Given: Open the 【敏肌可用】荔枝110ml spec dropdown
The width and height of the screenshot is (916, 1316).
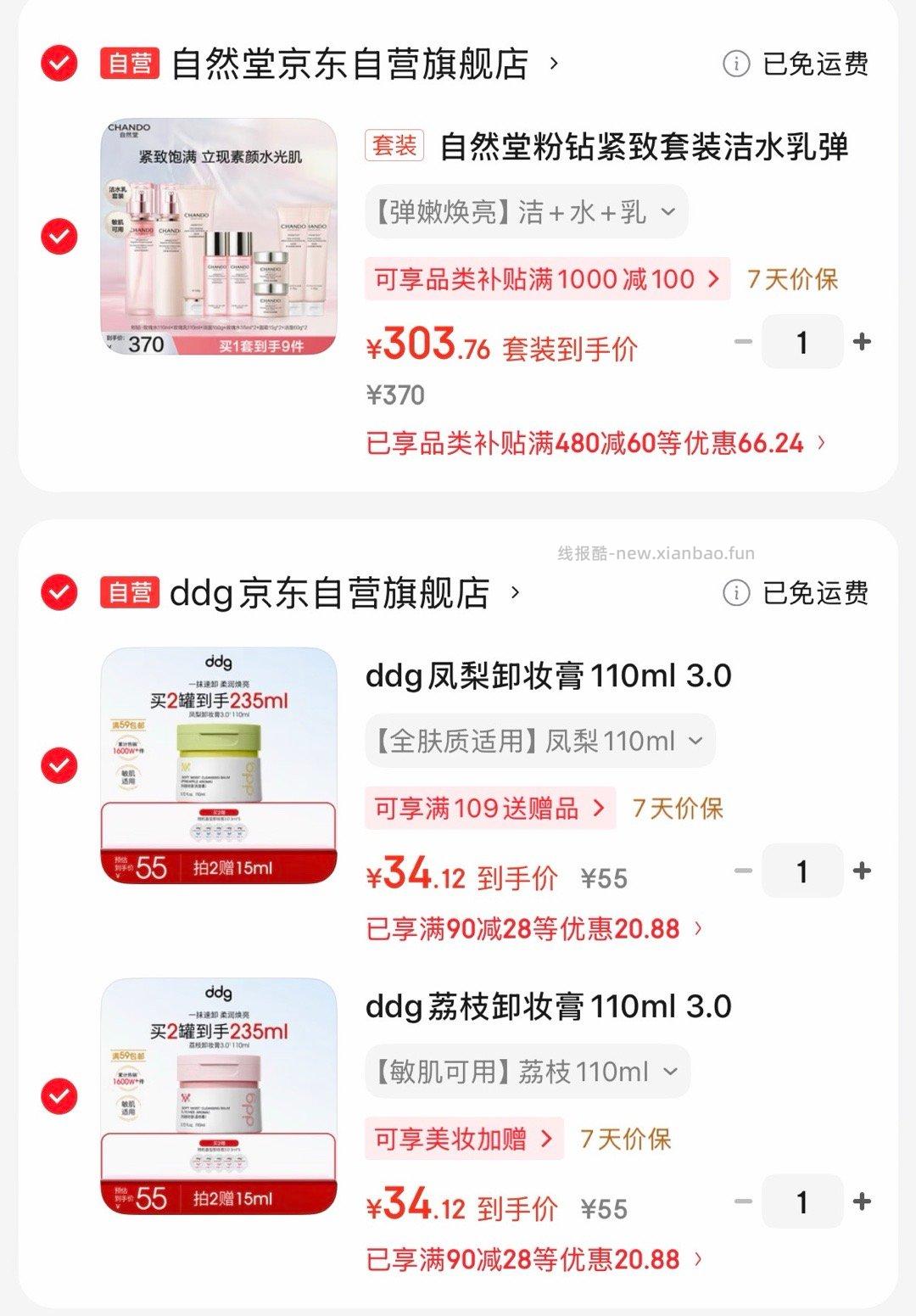Looking at the screenshot, I should (528, 1072).
